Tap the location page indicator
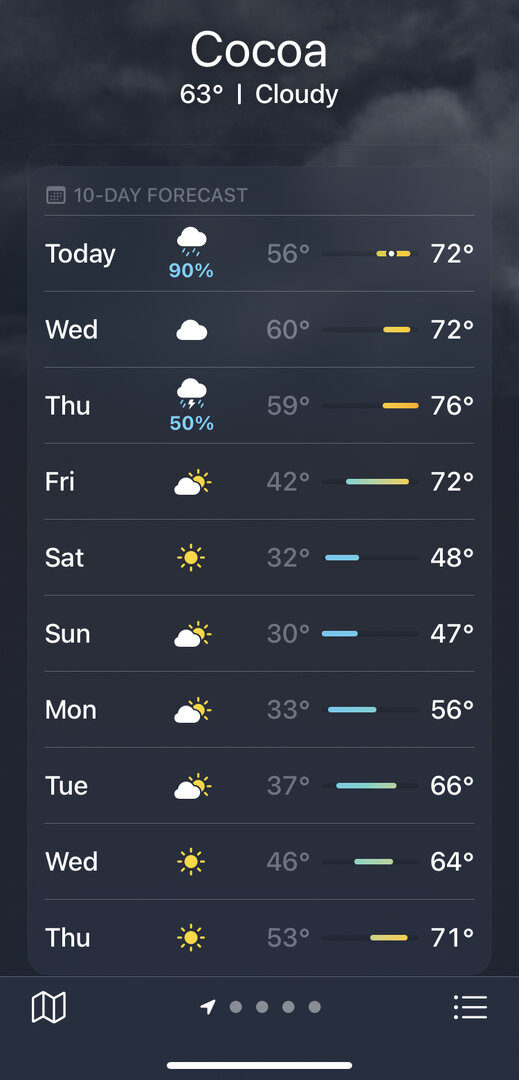Viewport: 519px width, 1080px height. (x=208, y=1007)
